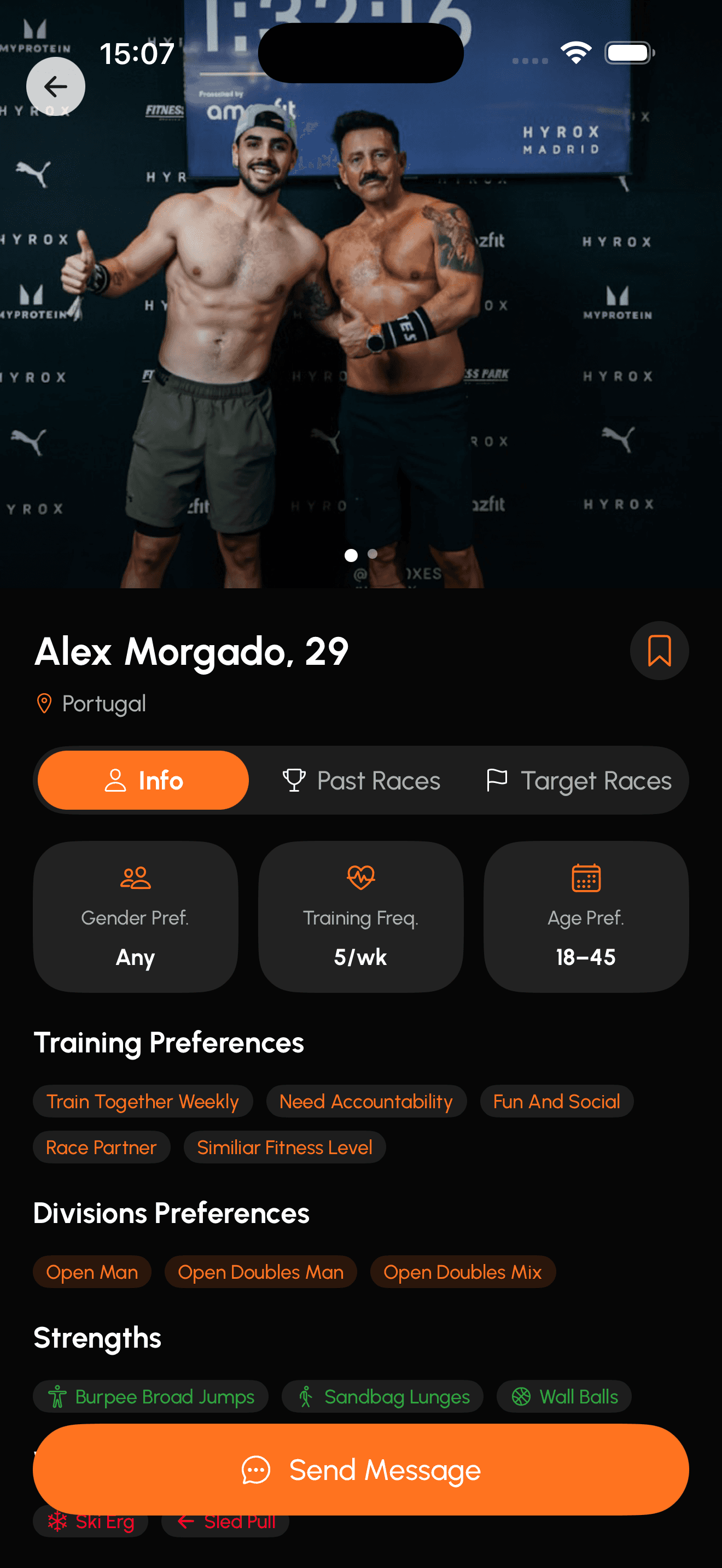
Task: Click the flag icon beside Target Races
Action: (498, 780)
